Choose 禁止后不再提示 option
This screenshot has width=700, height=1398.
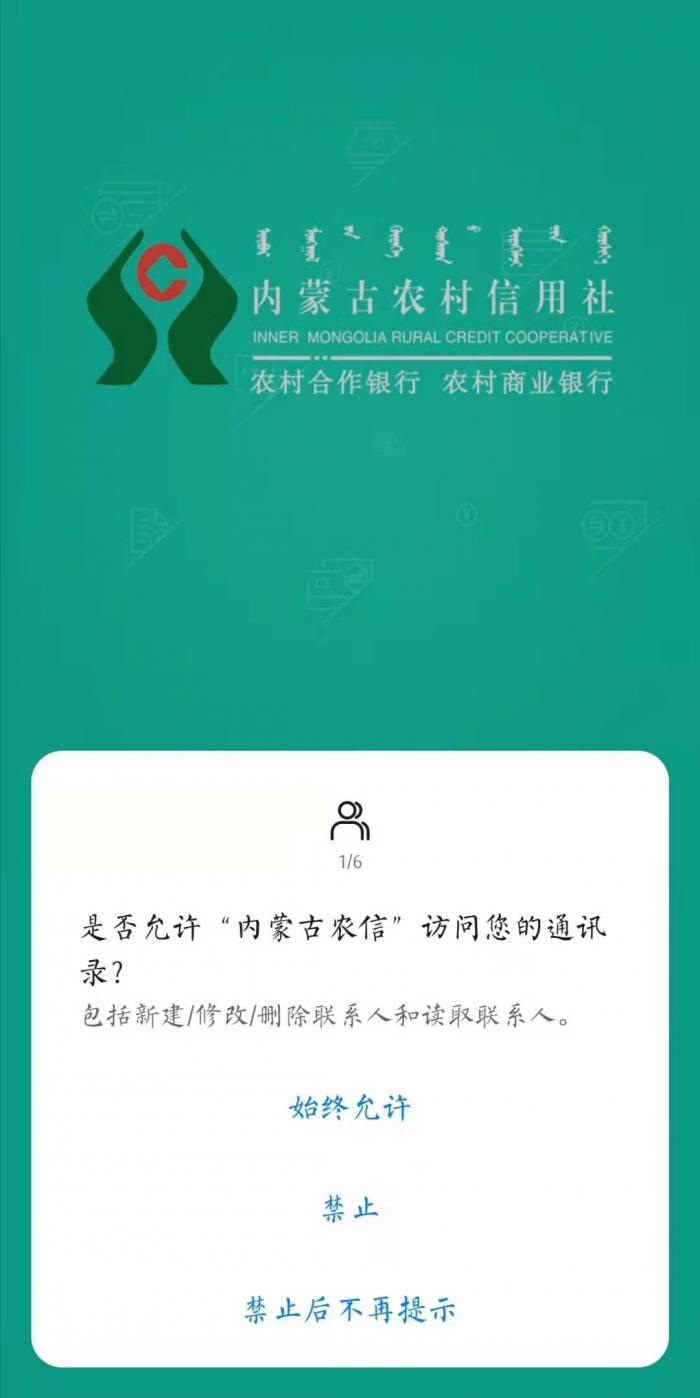pyautogui.click(x=350, y=1309)
